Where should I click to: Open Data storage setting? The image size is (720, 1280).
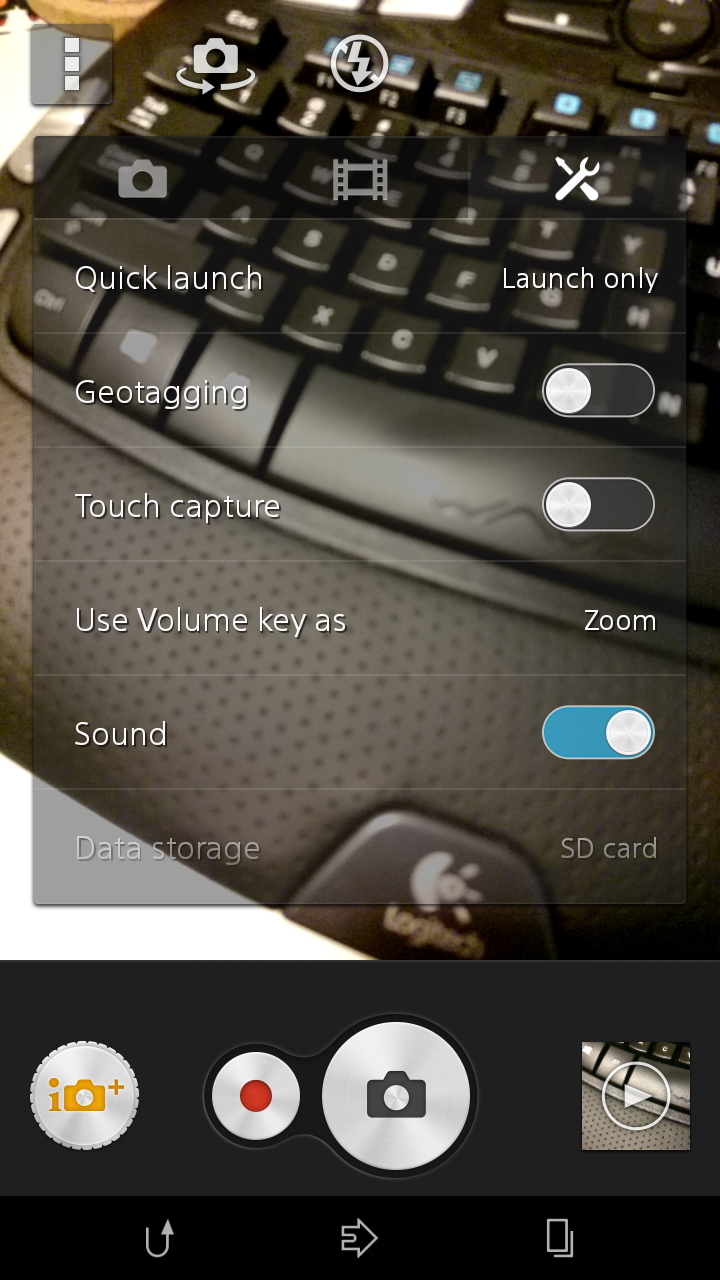[360, 848]
